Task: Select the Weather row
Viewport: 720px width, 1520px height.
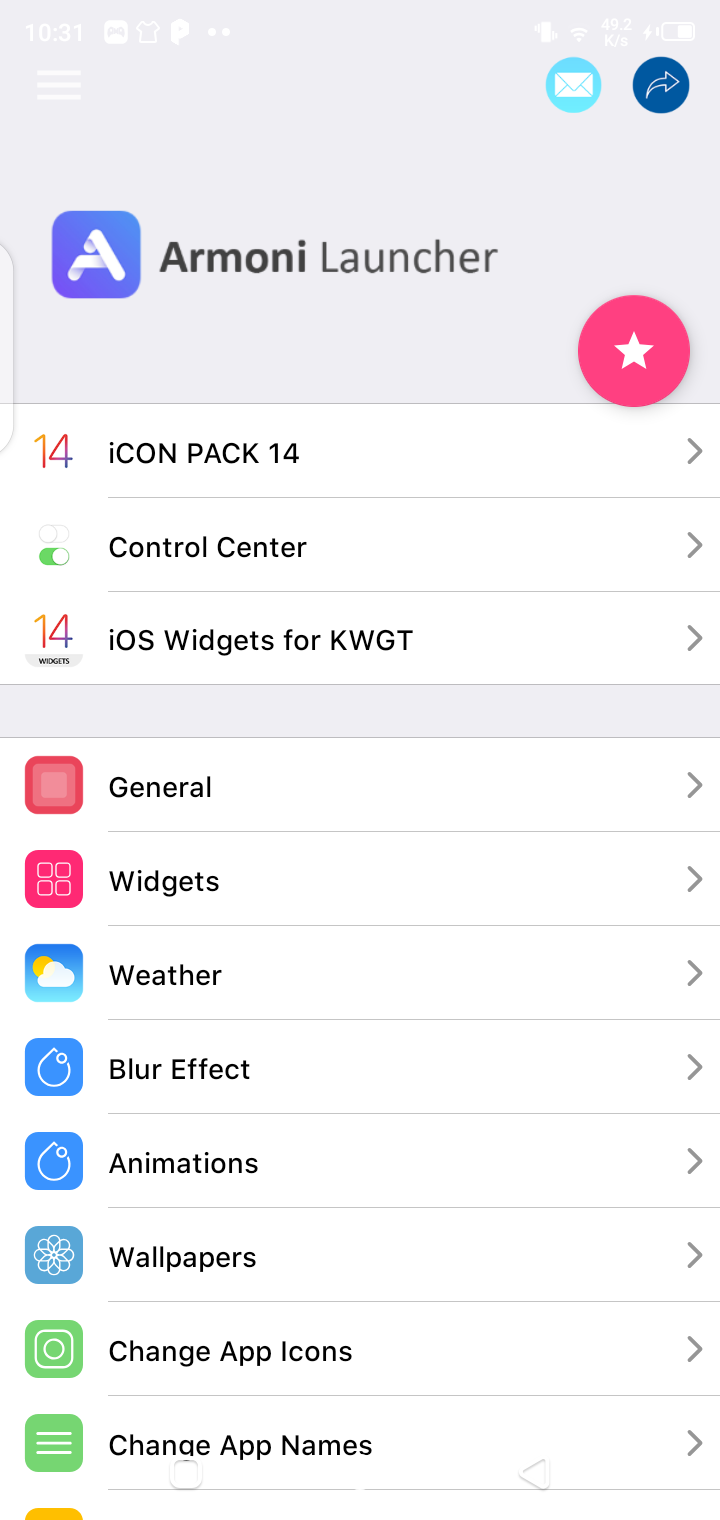Action: [360, 974]
